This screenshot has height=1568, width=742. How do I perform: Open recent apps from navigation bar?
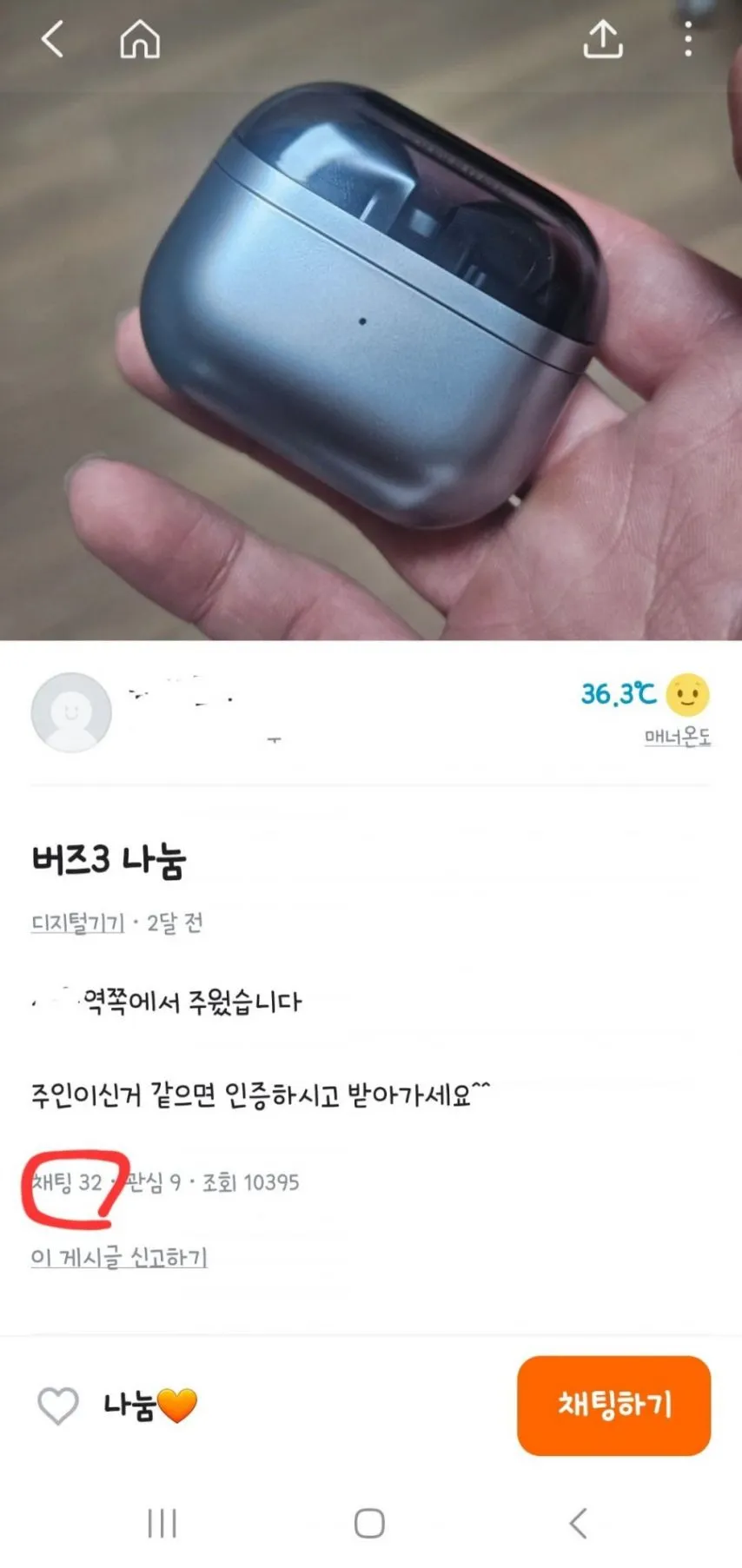(162, 1523)
